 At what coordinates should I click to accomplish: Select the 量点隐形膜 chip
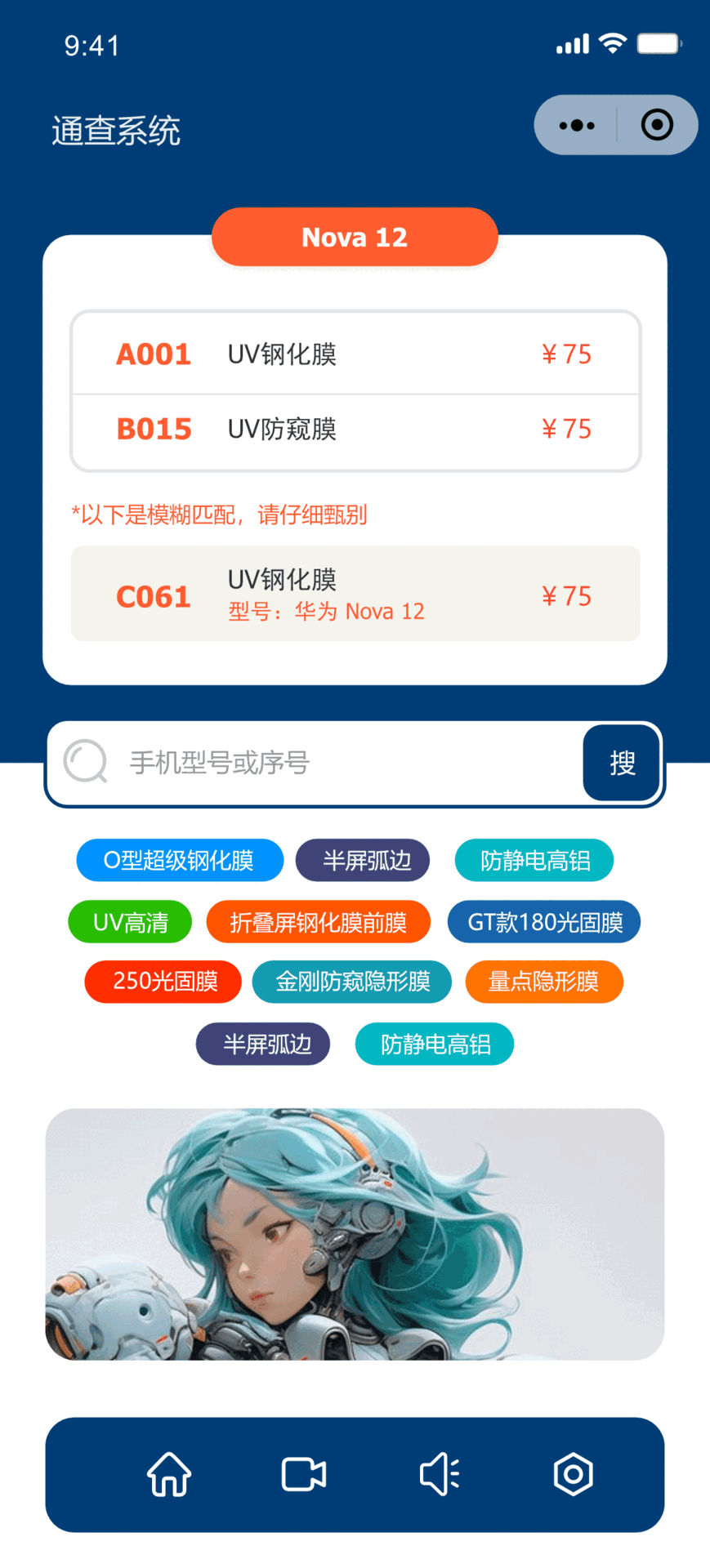543,982
